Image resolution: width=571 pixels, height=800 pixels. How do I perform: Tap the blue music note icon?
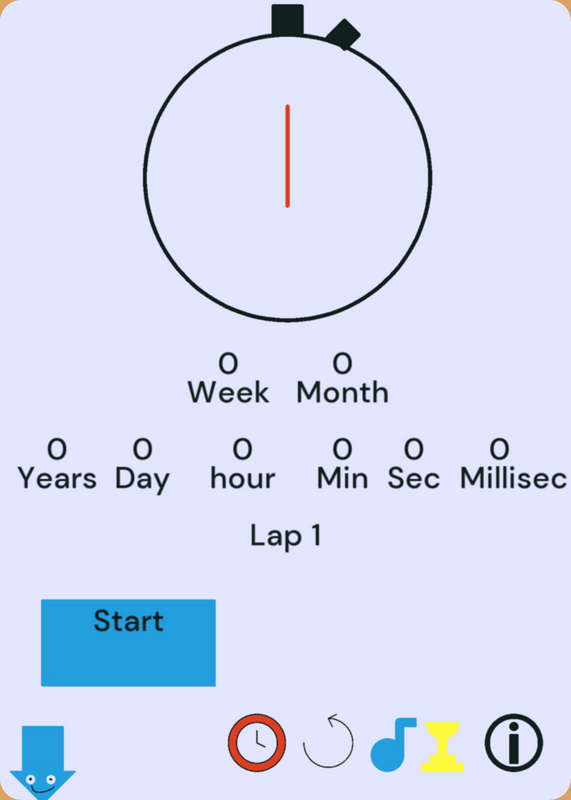(x=393, y=744)
